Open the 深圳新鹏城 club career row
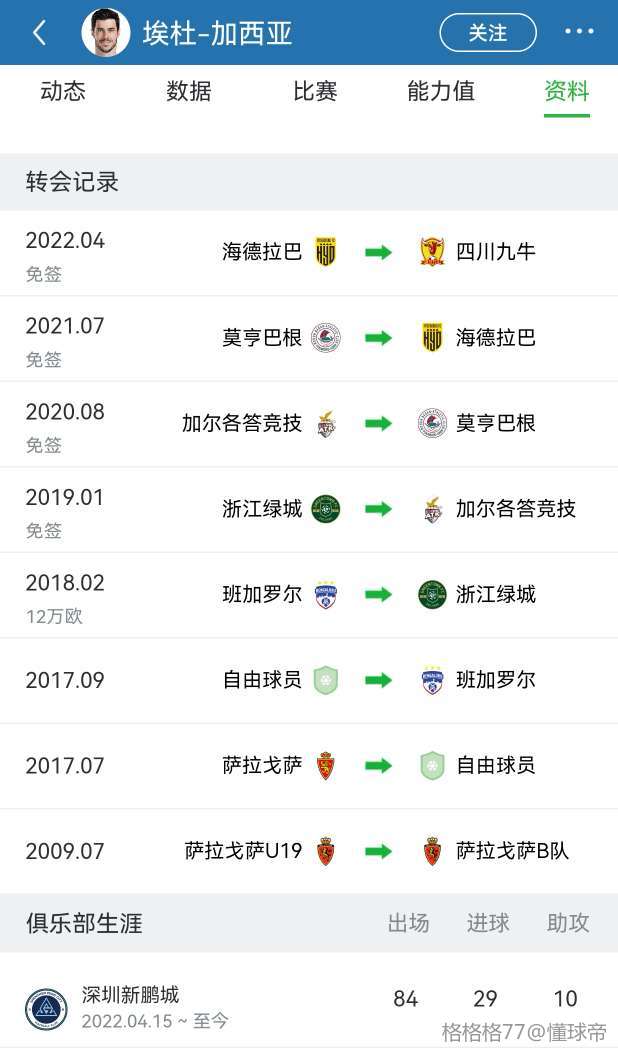The height and width of the screenshot is (1054, 618). coord(309,1007)
